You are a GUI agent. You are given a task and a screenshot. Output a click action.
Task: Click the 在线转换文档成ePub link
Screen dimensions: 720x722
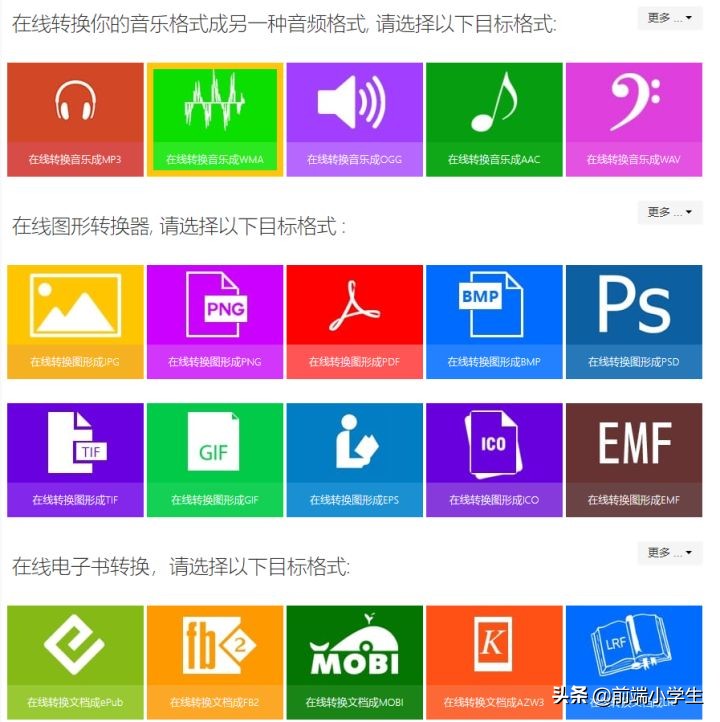pos(76,703)
